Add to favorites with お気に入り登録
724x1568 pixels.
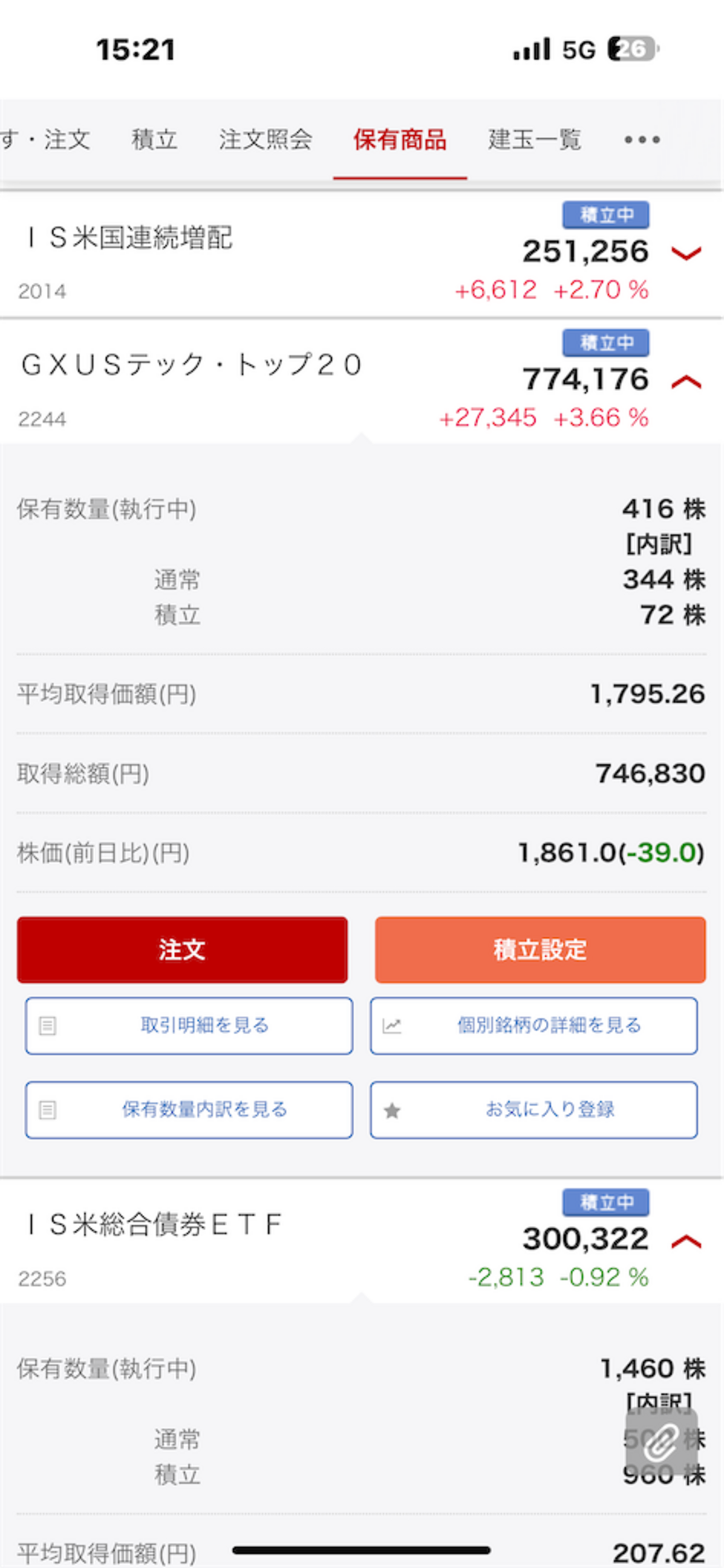click(534, 1109)
